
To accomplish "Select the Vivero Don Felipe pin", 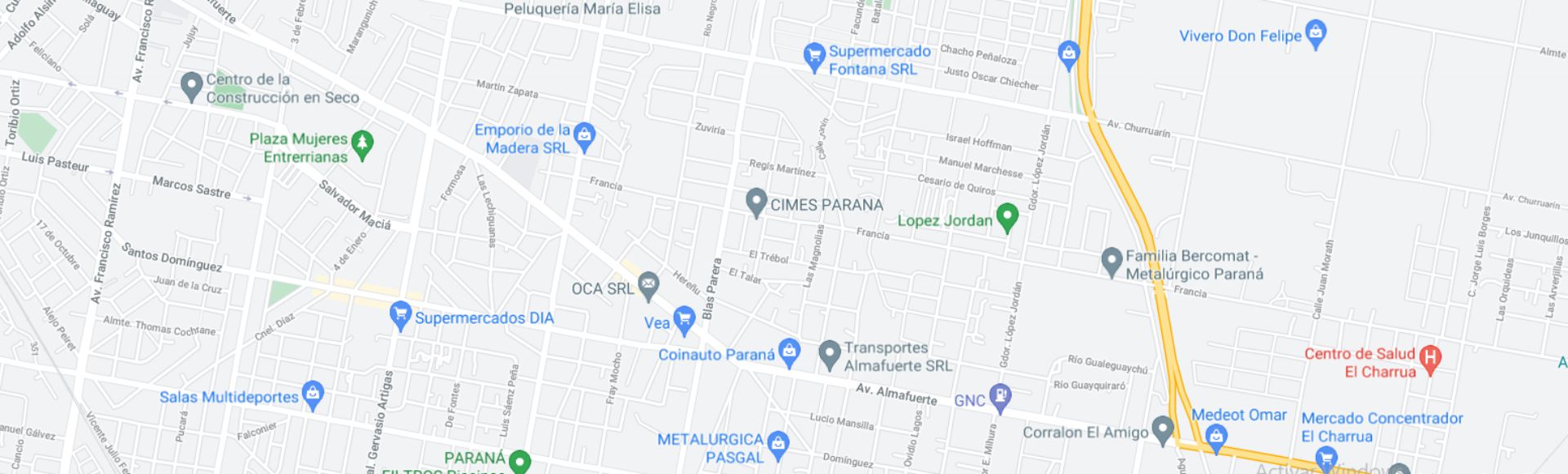I will (1315, 34).
